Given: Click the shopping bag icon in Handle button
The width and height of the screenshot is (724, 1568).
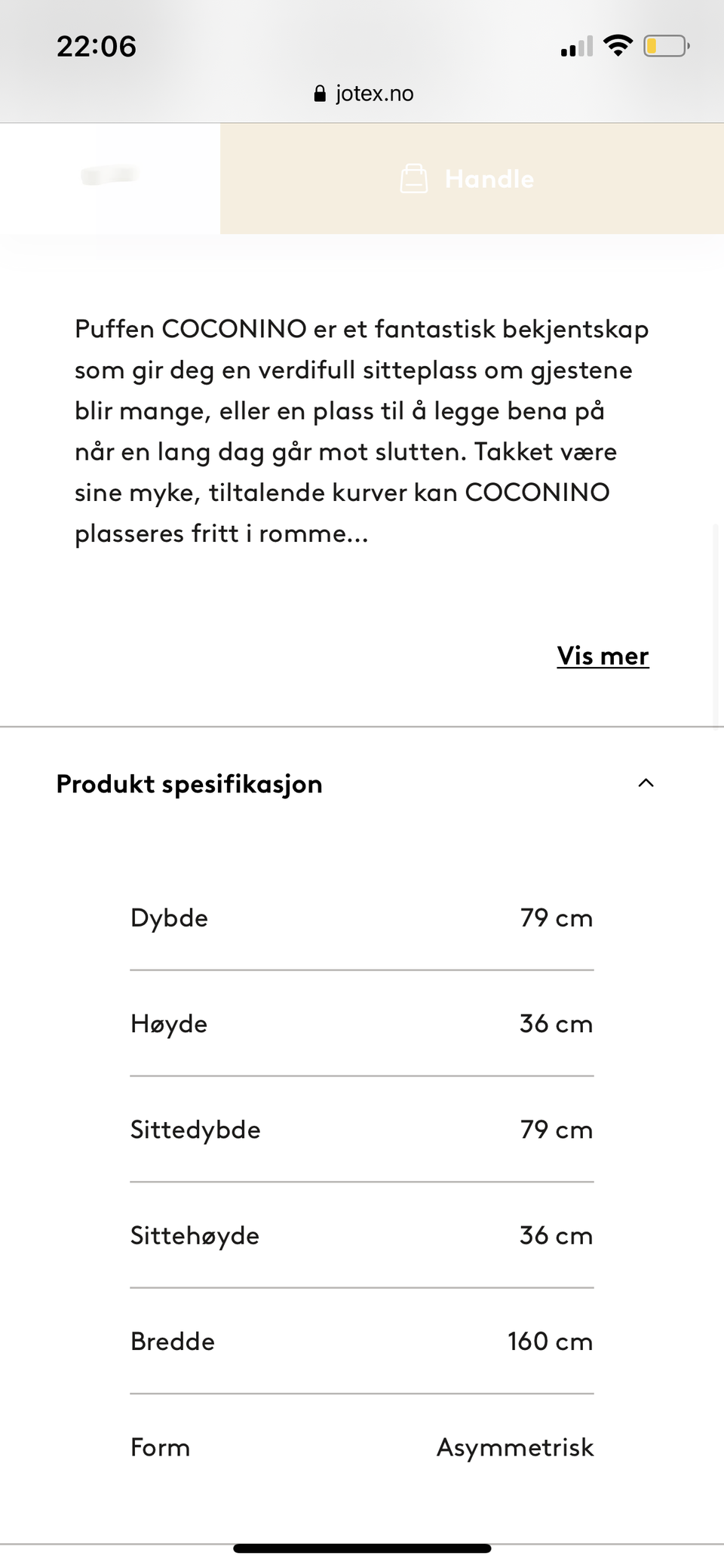Looking at the screenshot, I should [x=414, y=179].
